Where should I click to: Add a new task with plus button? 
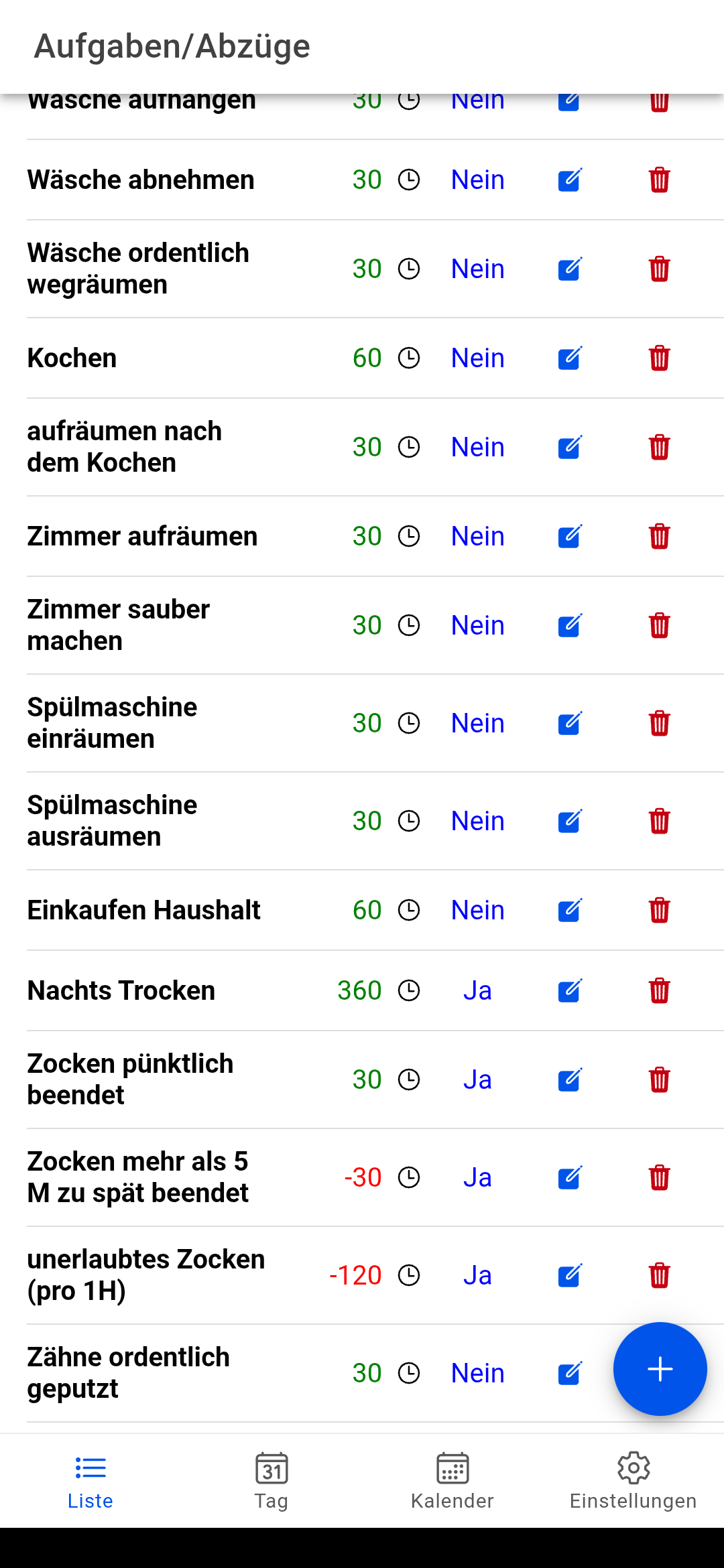coord(660,1369)
